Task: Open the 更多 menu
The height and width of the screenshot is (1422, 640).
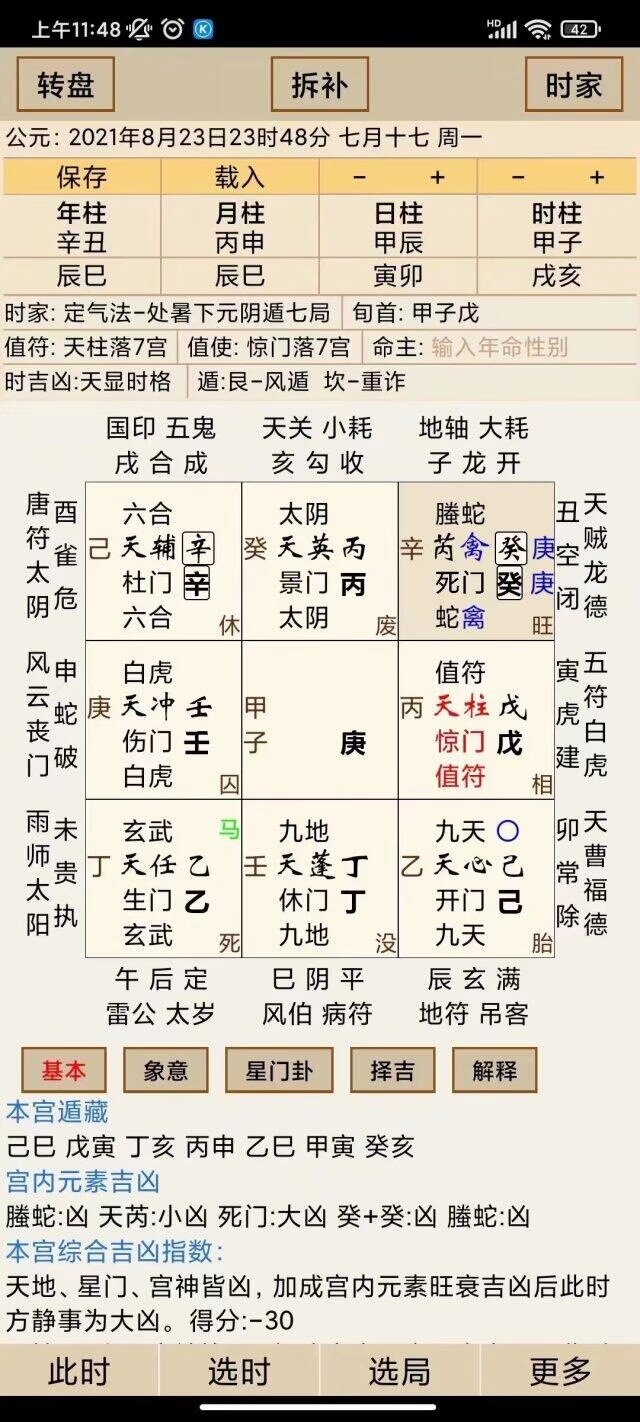Action: pos(561,1370)
